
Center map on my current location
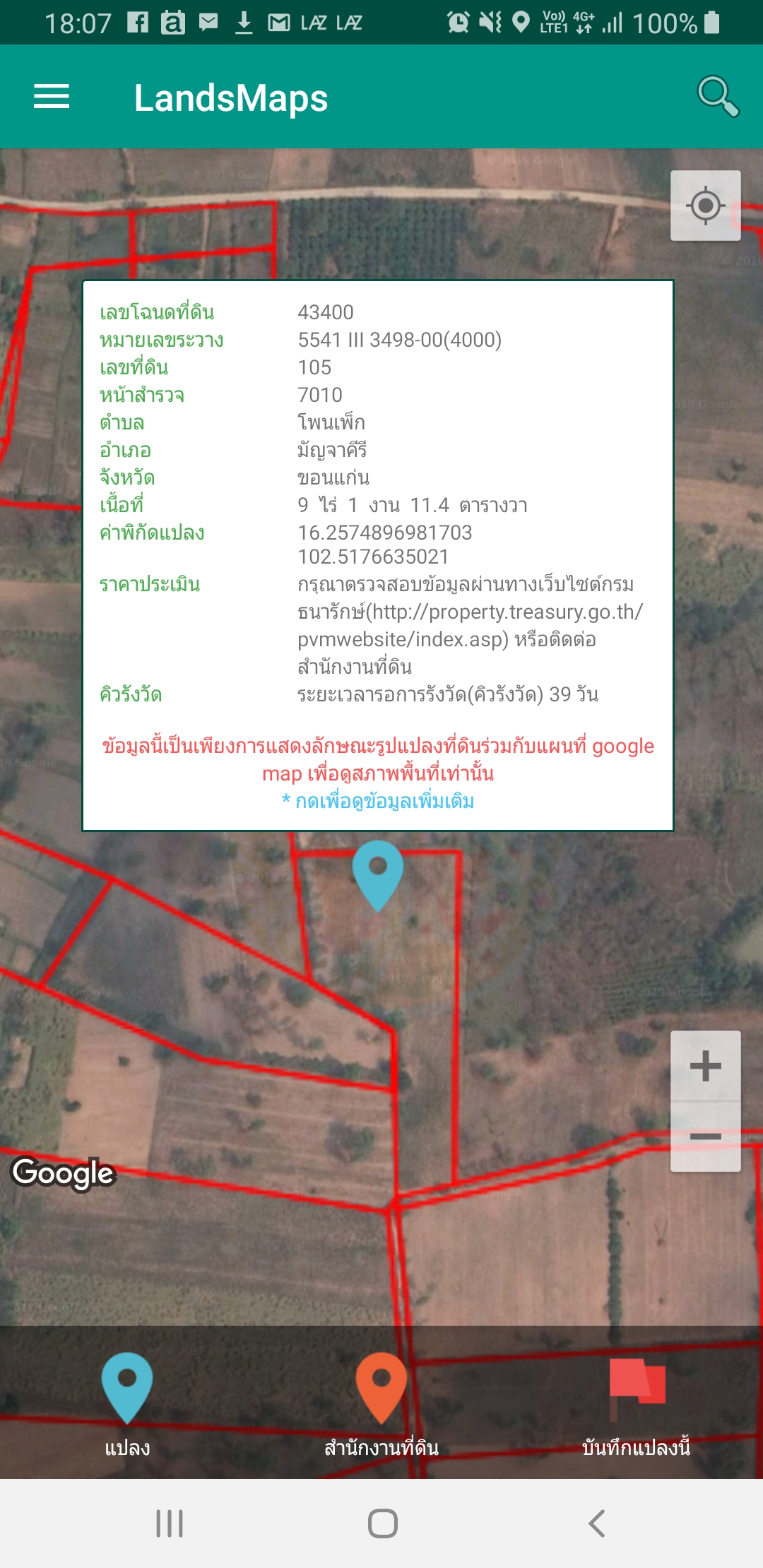tap(705, 206)
